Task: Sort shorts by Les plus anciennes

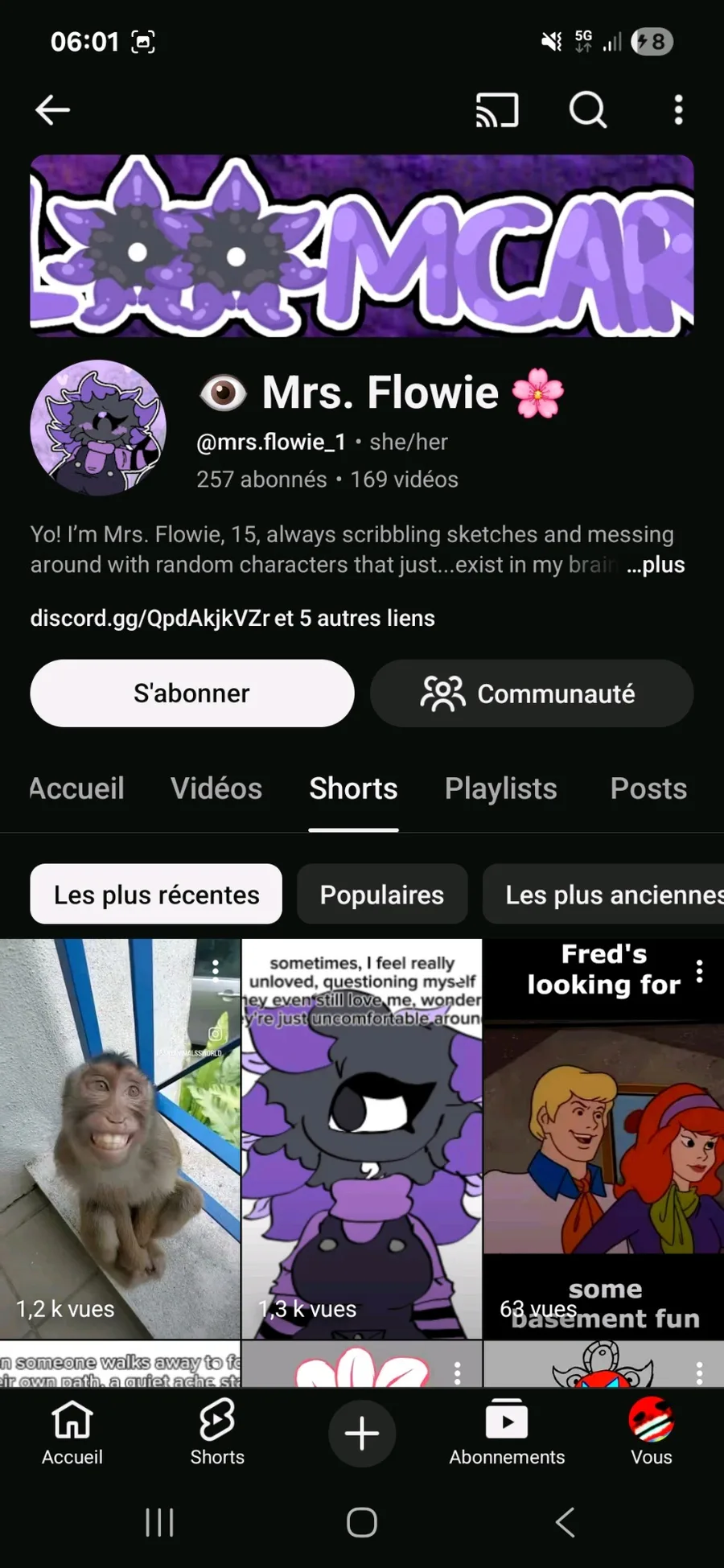Action: pos(611,895)
